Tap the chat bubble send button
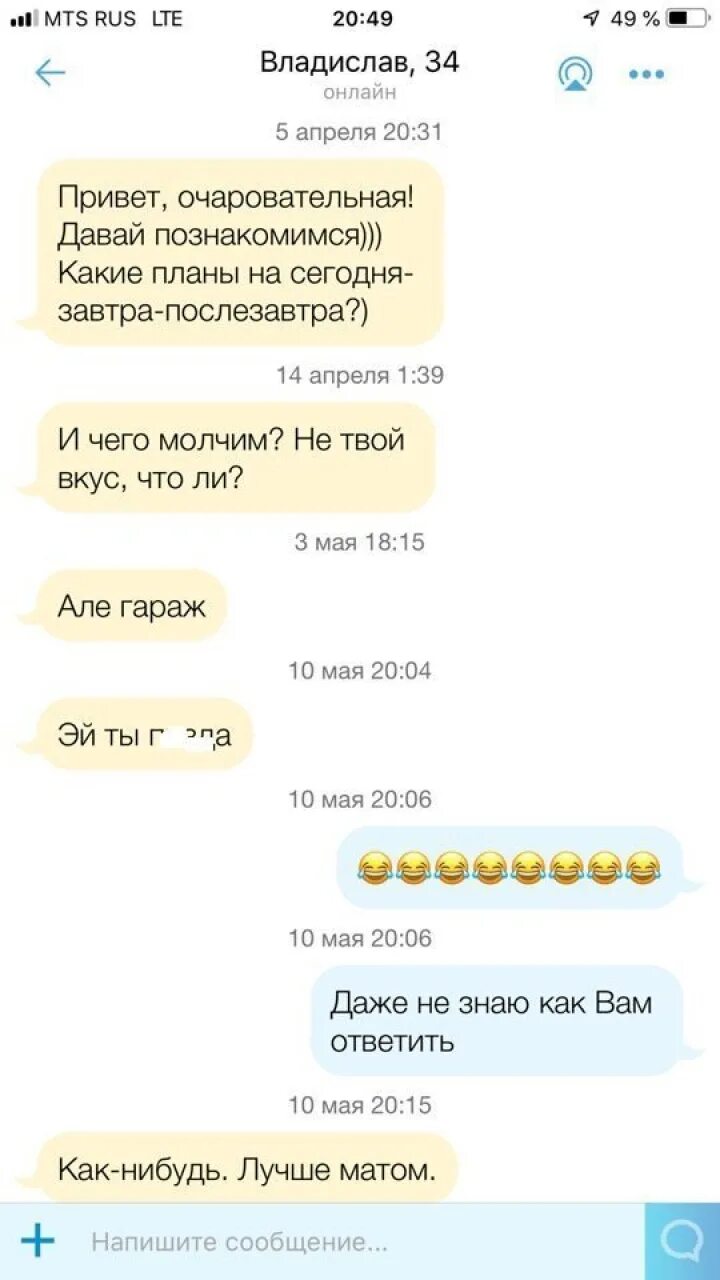This screenshot has width=720, height=1280. point(682,1241)
